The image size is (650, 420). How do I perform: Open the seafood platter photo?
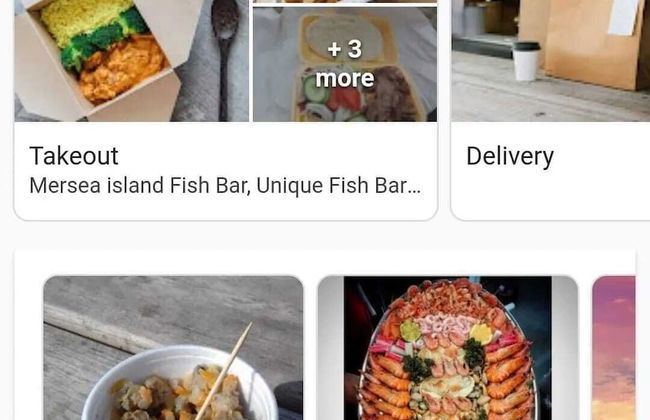[x=447, y=348]
